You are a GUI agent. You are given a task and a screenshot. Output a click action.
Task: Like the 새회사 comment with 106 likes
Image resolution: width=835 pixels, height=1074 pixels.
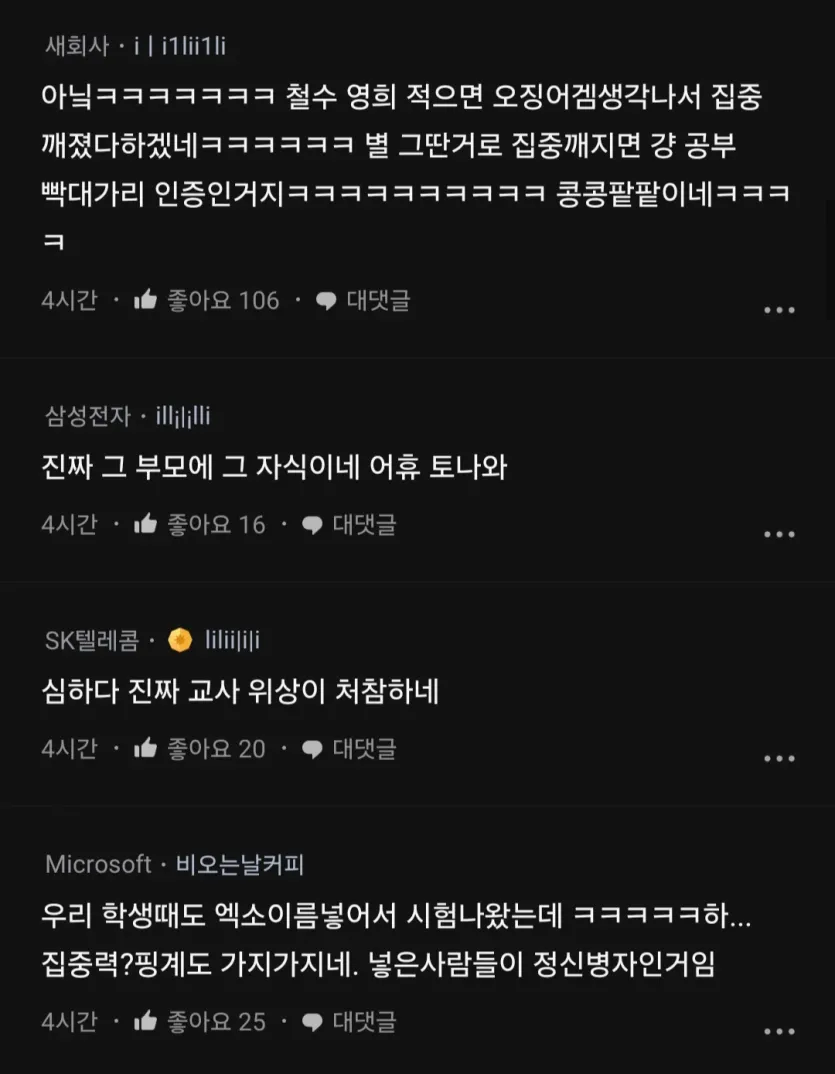[146, 300]
